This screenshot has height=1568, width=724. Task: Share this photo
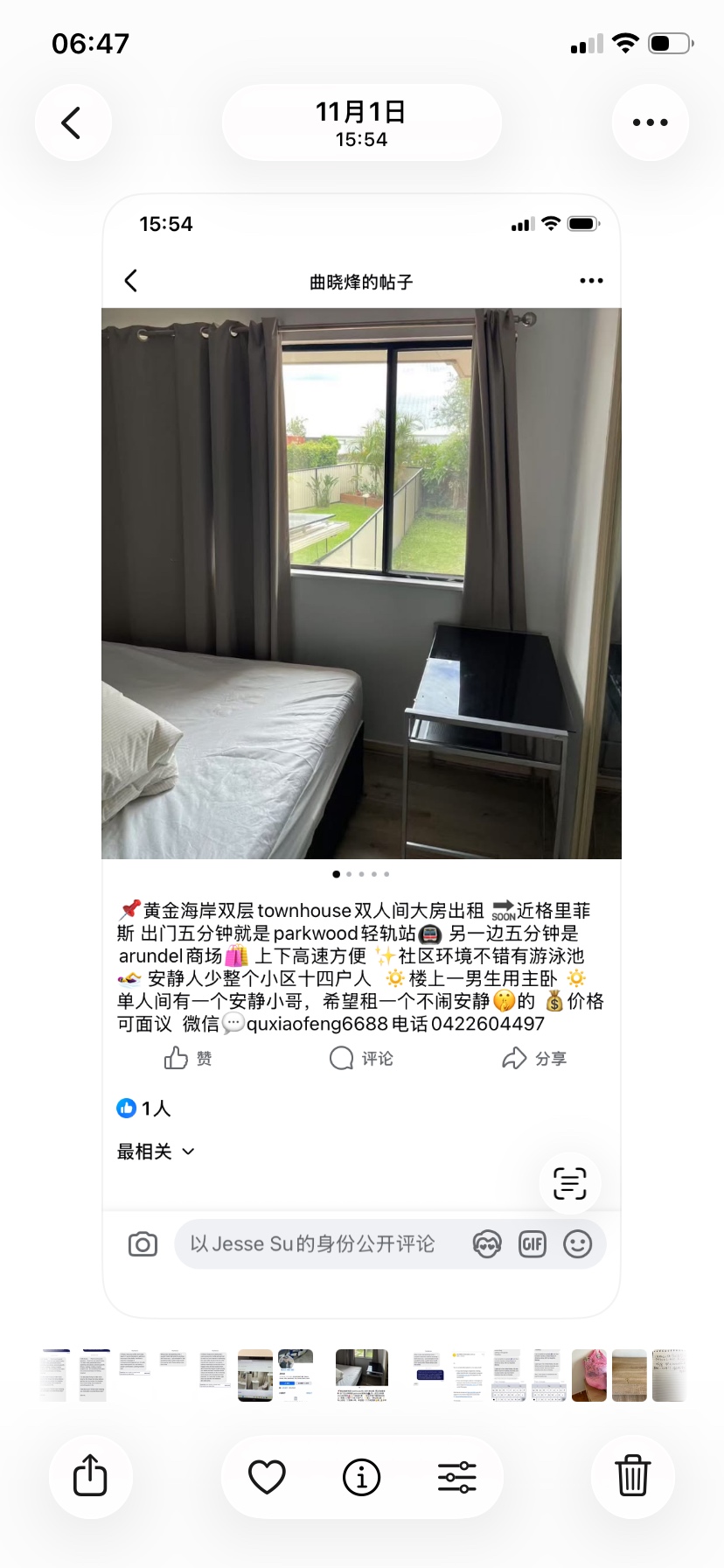(x=90, y=1476)
